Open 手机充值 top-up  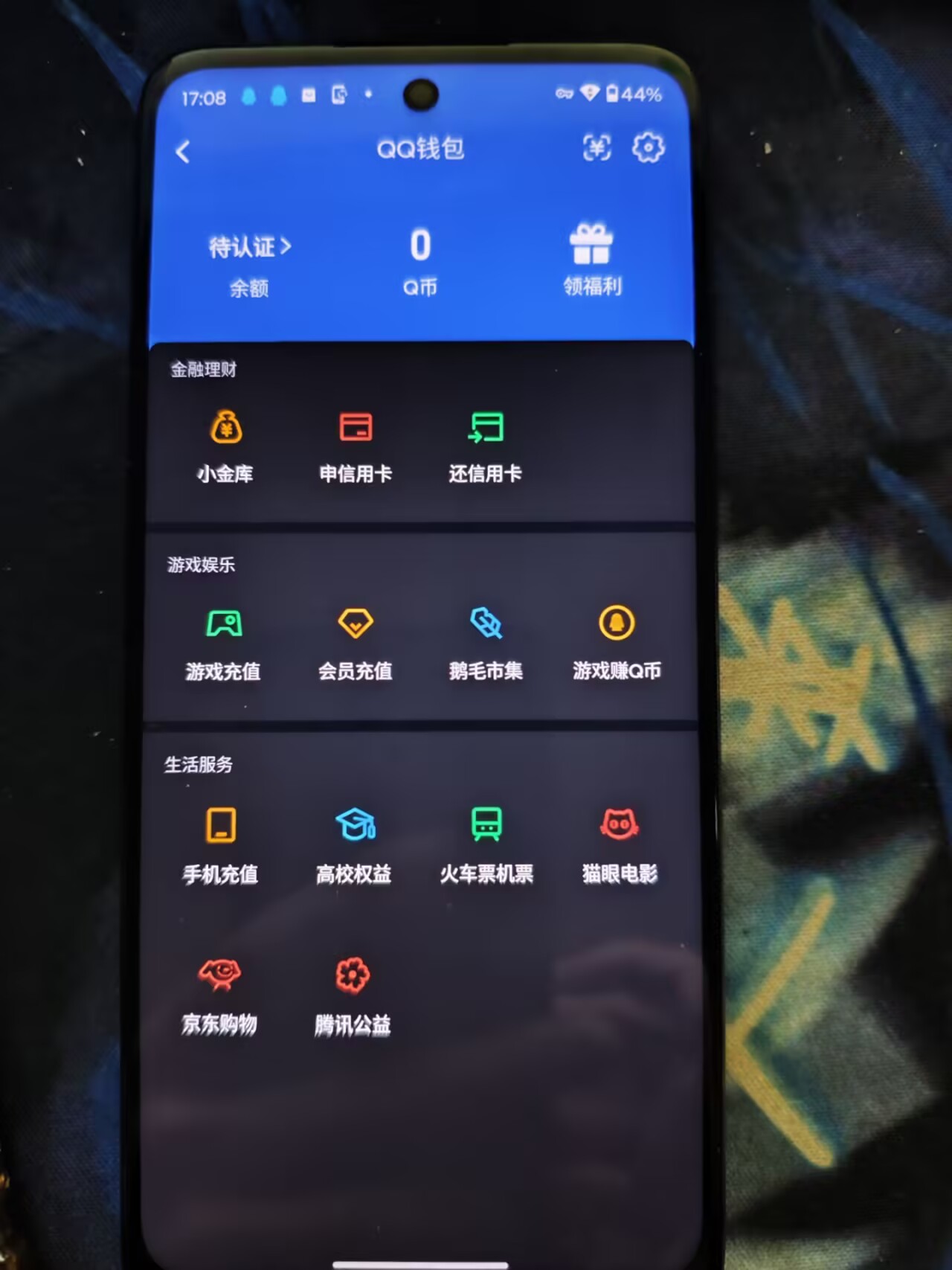point(221,844)
